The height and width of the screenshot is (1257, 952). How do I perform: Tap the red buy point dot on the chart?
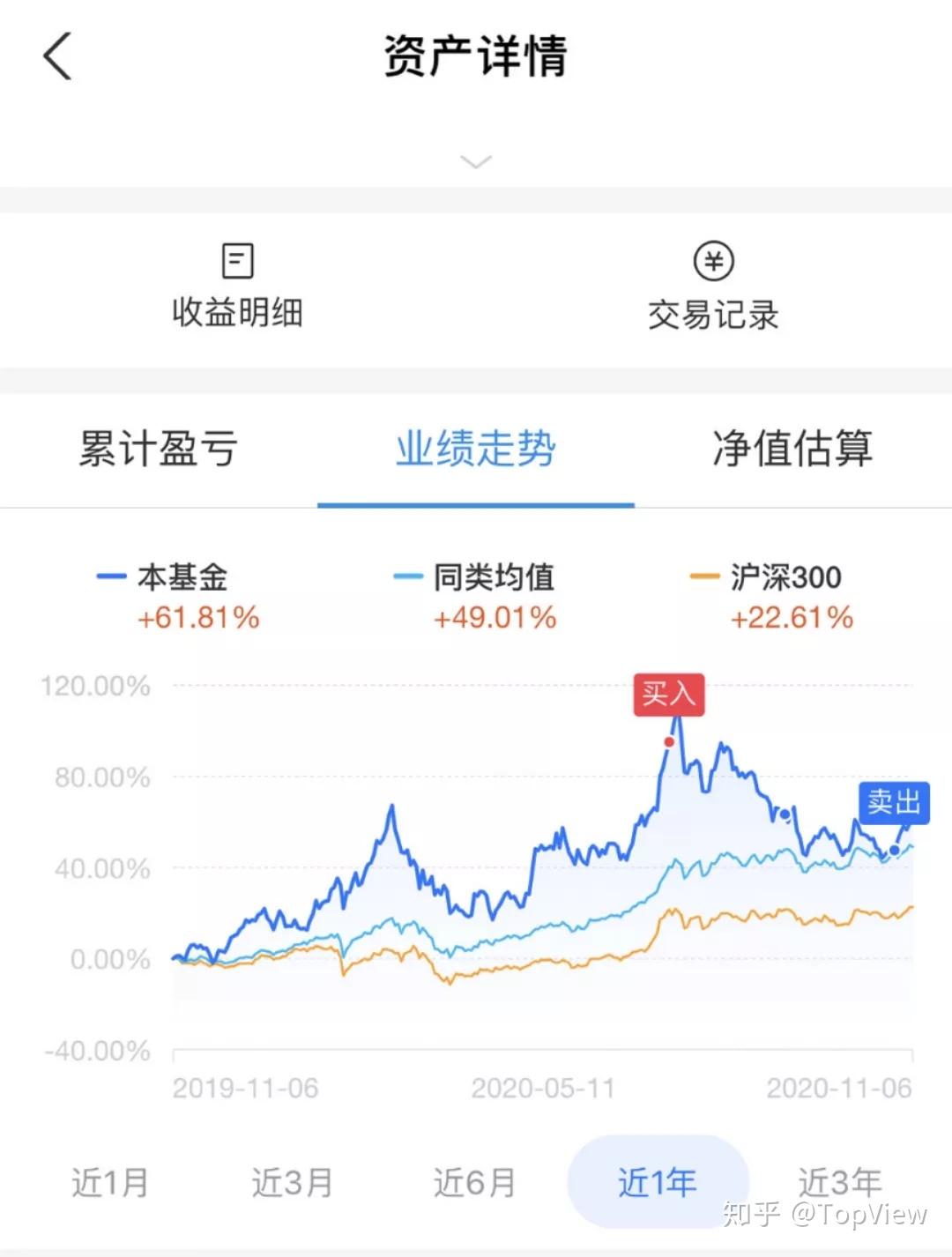pyautogui.click(x=667, y=744)
